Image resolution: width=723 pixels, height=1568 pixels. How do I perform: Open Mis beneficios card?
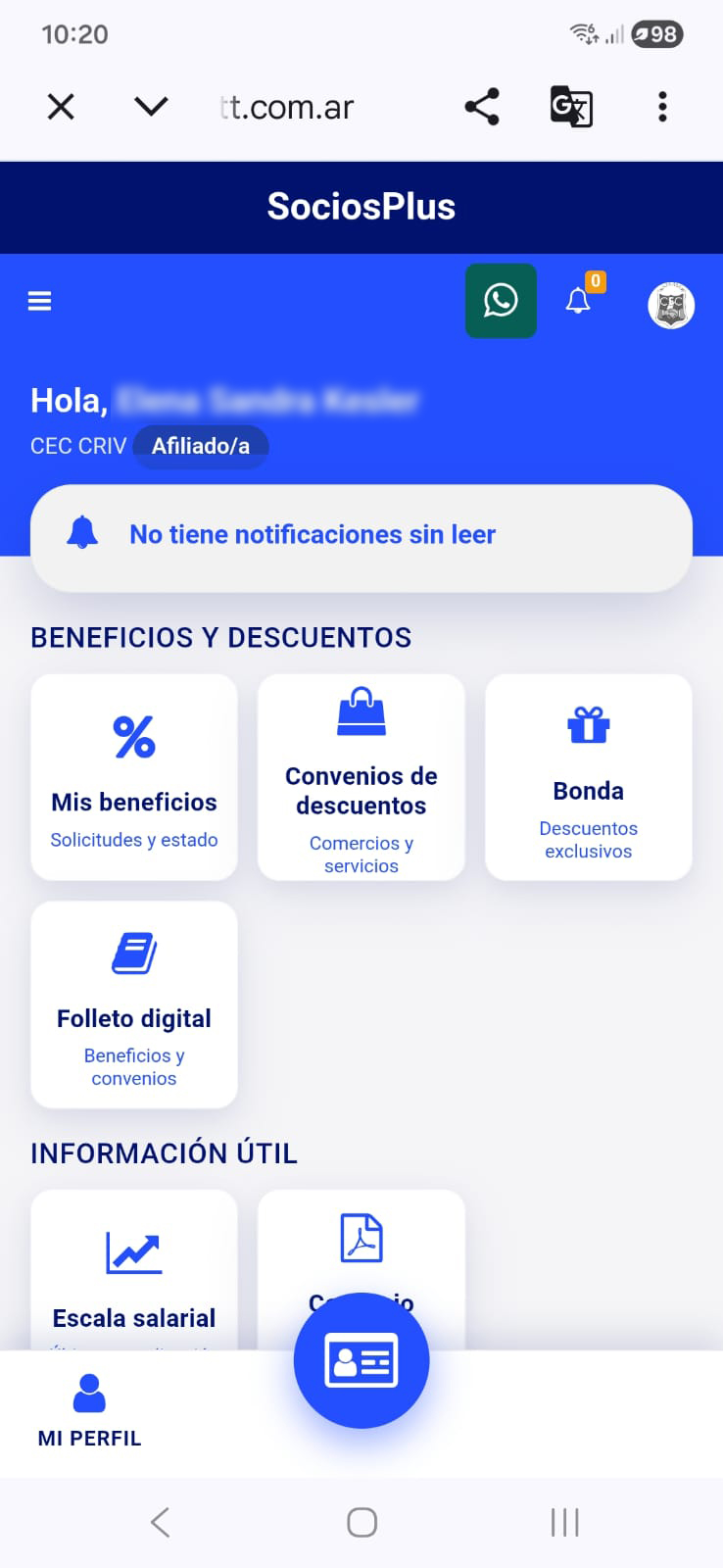[134, 776]
